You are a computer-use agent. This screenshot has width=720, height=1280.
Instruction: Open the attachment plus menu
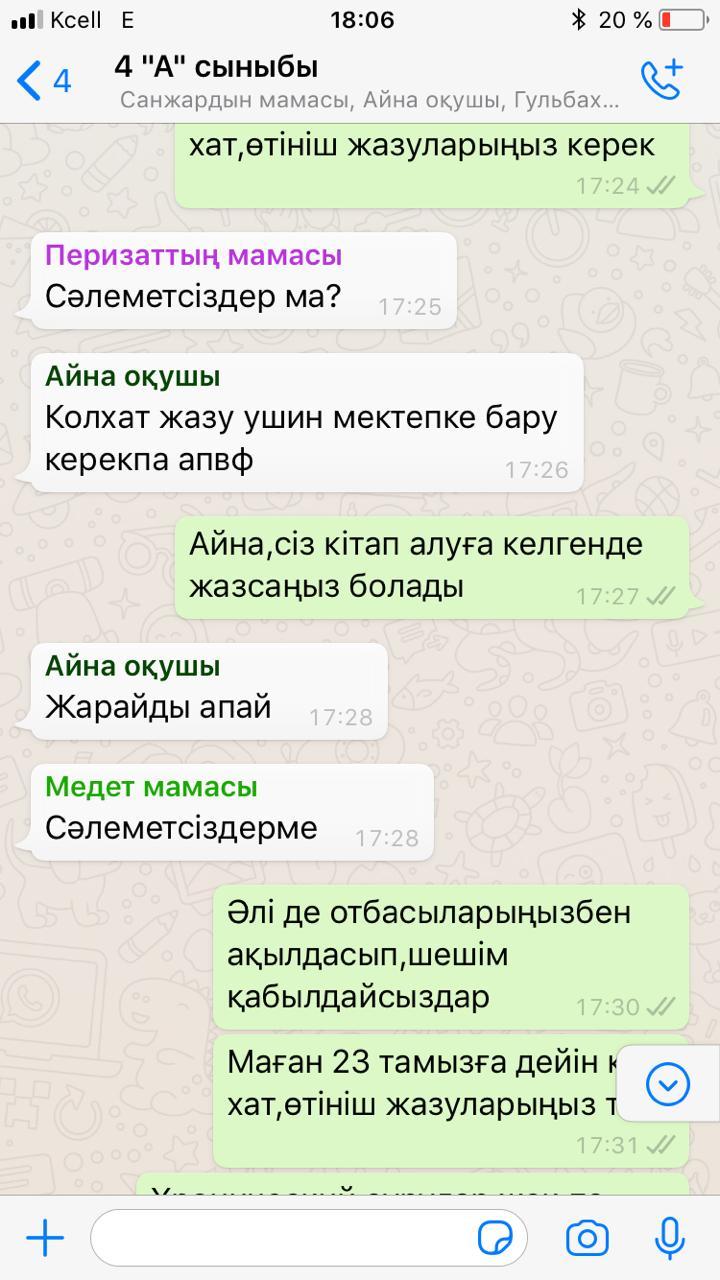(x=45, y=1238)
